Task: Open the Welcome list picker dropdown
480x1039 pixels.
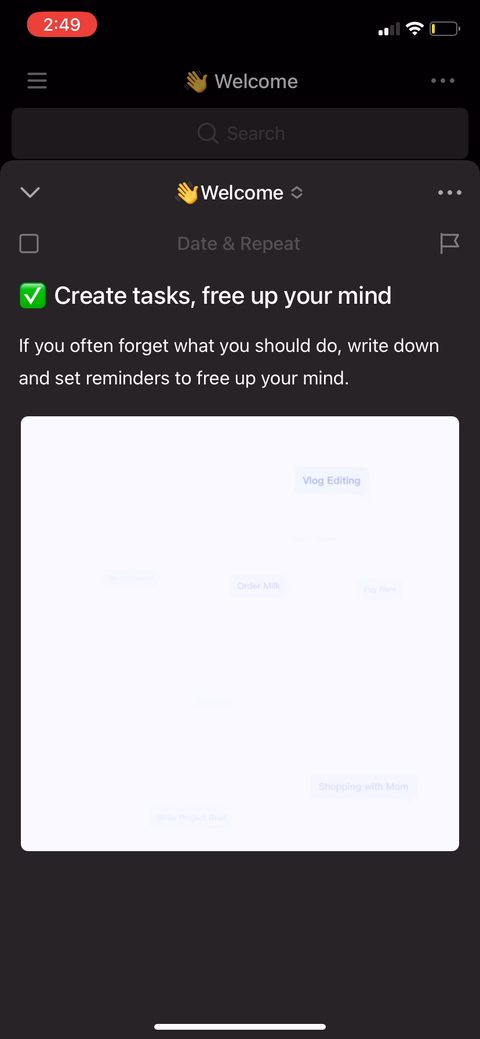Action: (x=239, y=193)
